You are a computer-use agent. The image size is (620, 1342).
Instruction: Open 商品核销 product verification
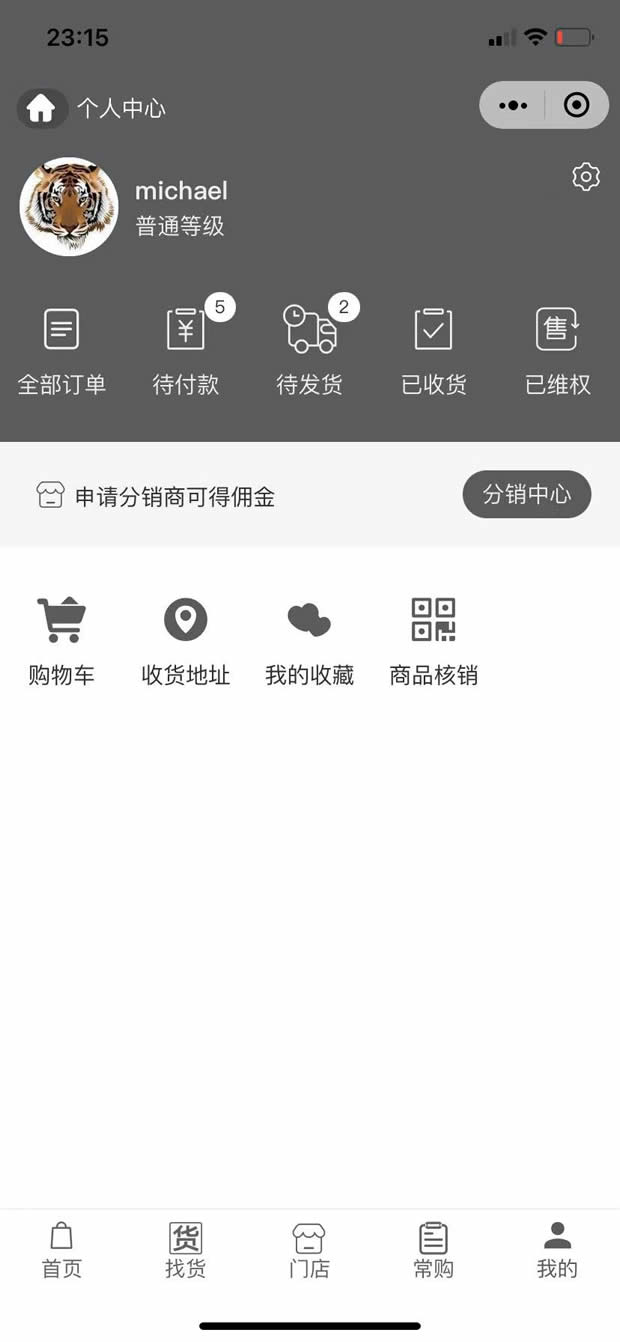click(x=434, y=640)
